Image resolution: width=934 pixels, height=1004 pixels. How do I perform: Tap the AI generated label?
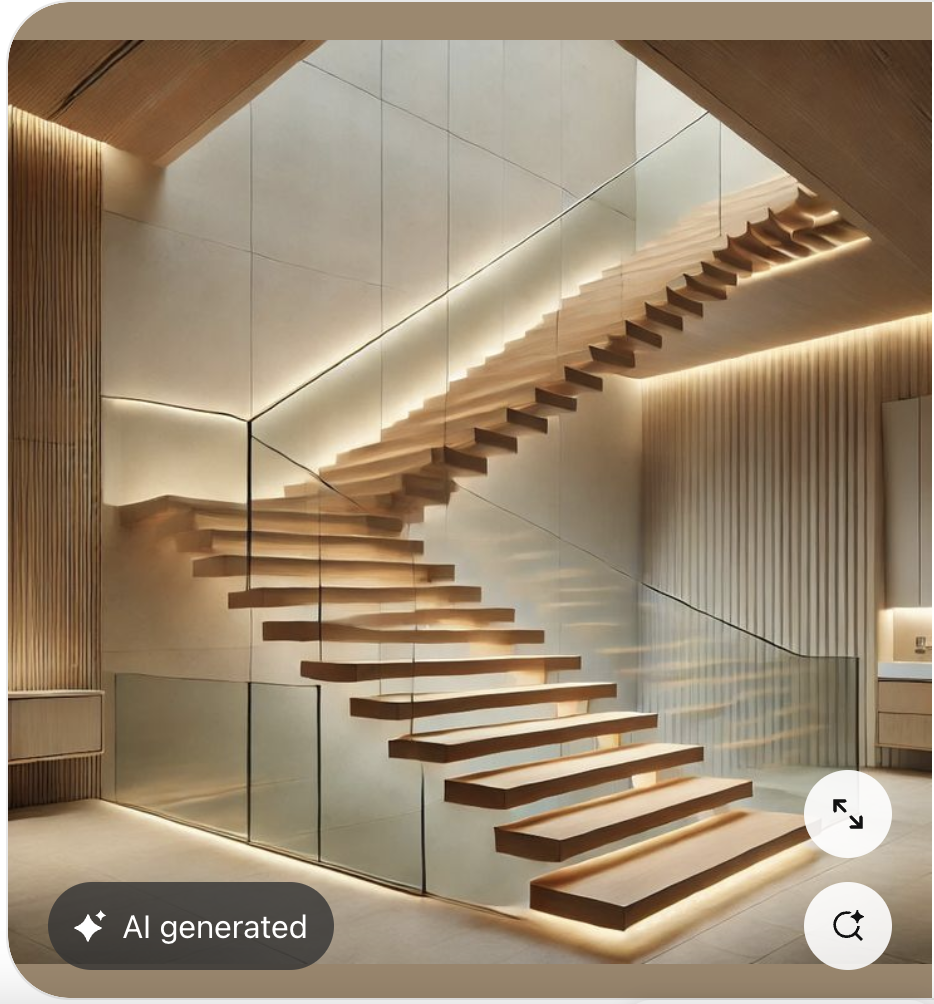pyautogui.click(x=190, y=926)
